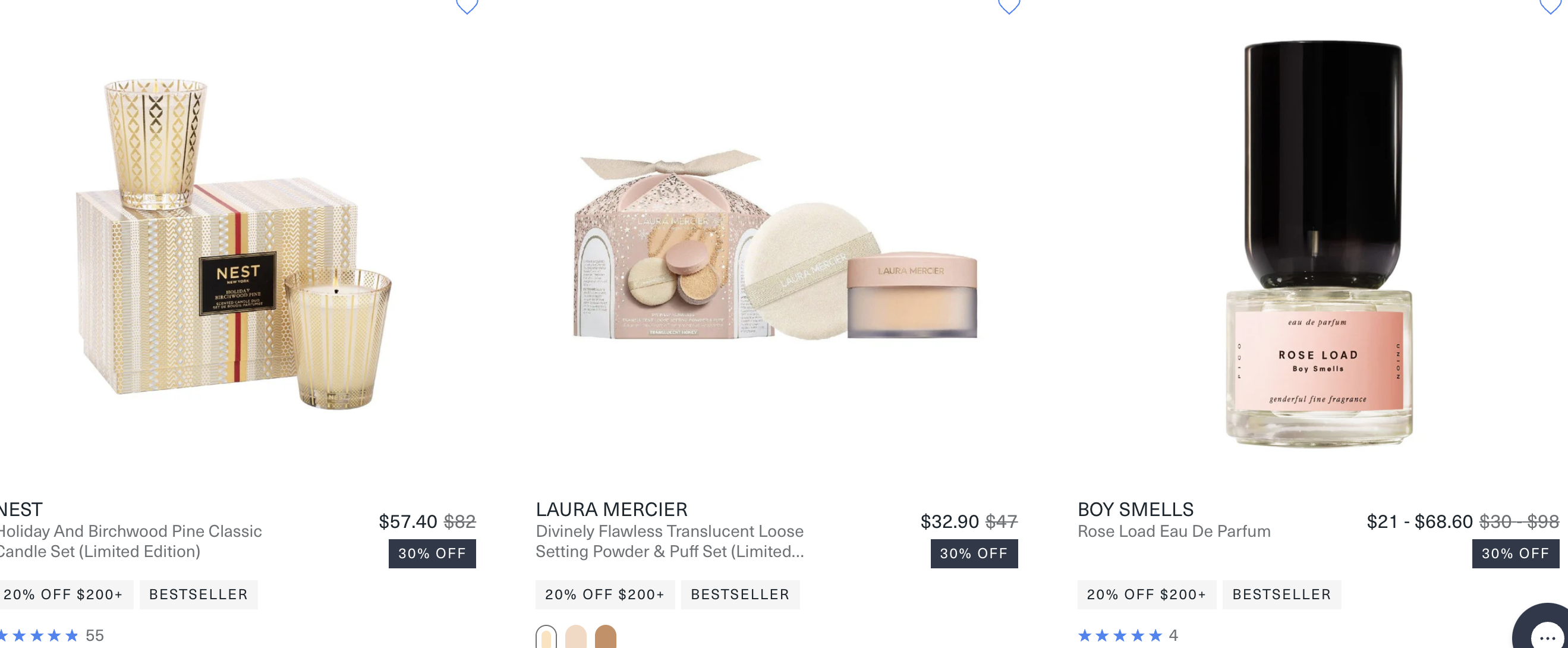Add NEST candle set to wishlist

[467, 6]
